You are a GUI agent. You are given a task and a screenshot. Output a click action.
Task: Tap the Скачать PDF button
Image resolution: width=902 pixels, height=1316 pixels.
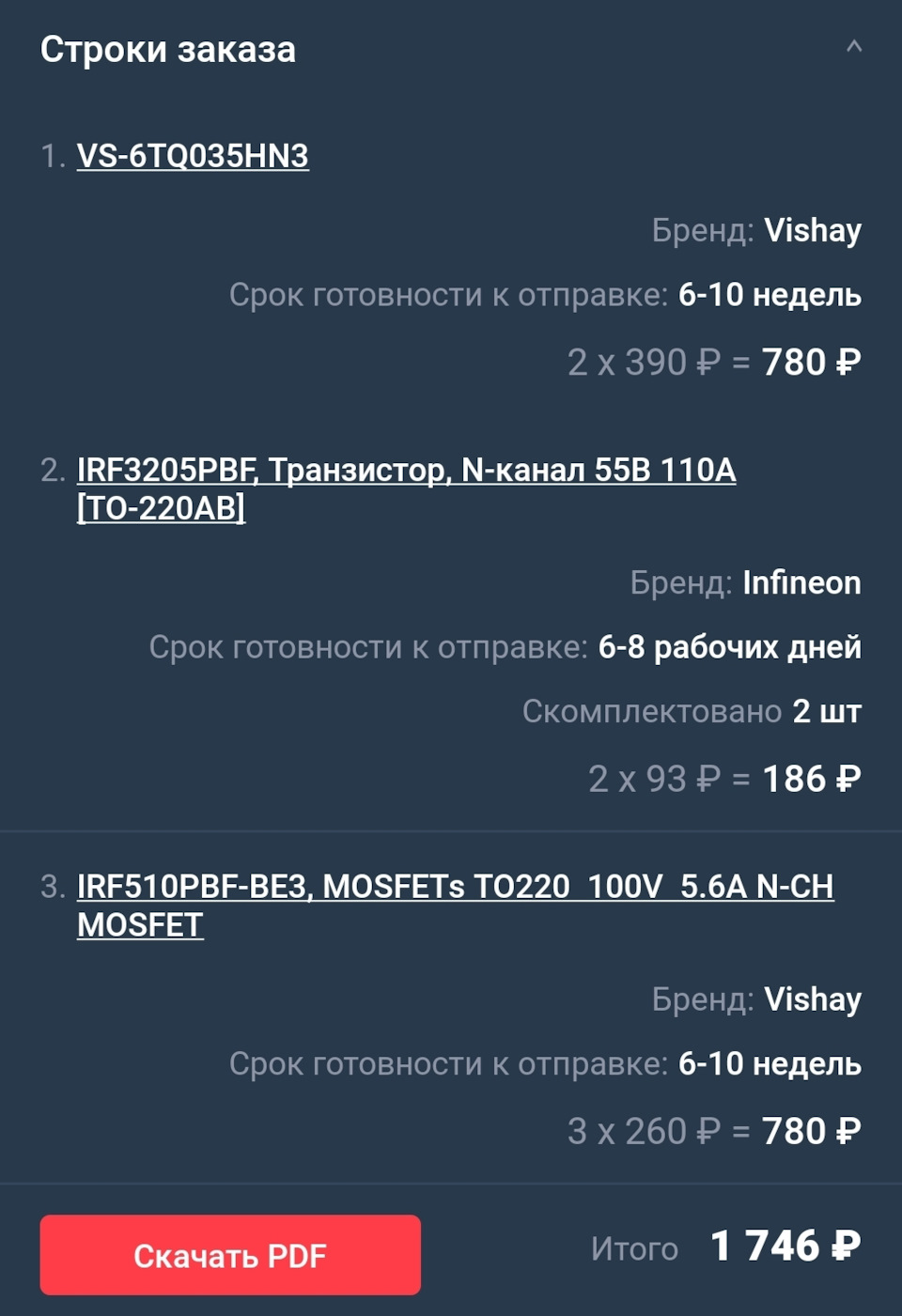click(230, 1255)
